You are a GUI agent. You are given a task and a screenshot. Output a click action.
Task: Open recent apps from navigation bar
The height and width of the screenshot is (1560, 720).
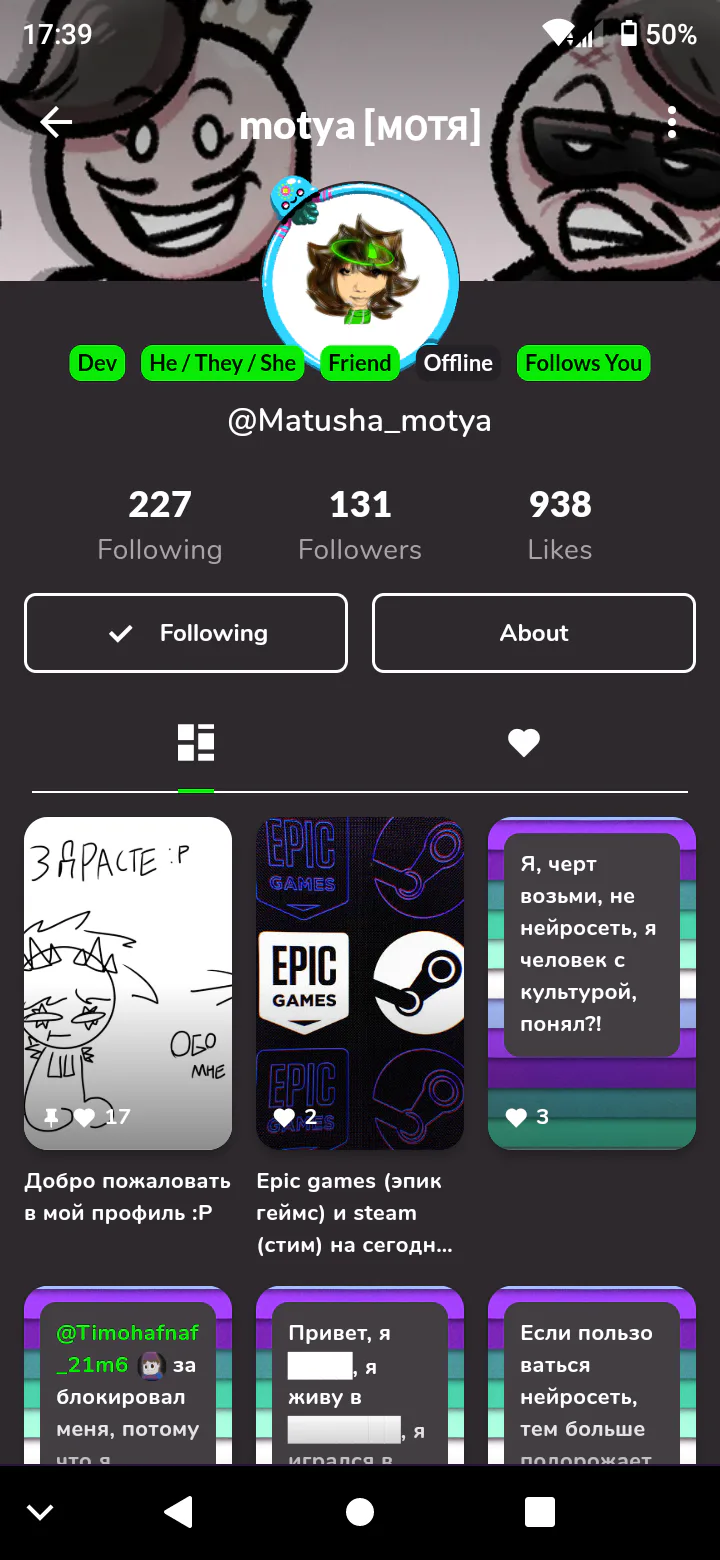(x=539, y=1512)
